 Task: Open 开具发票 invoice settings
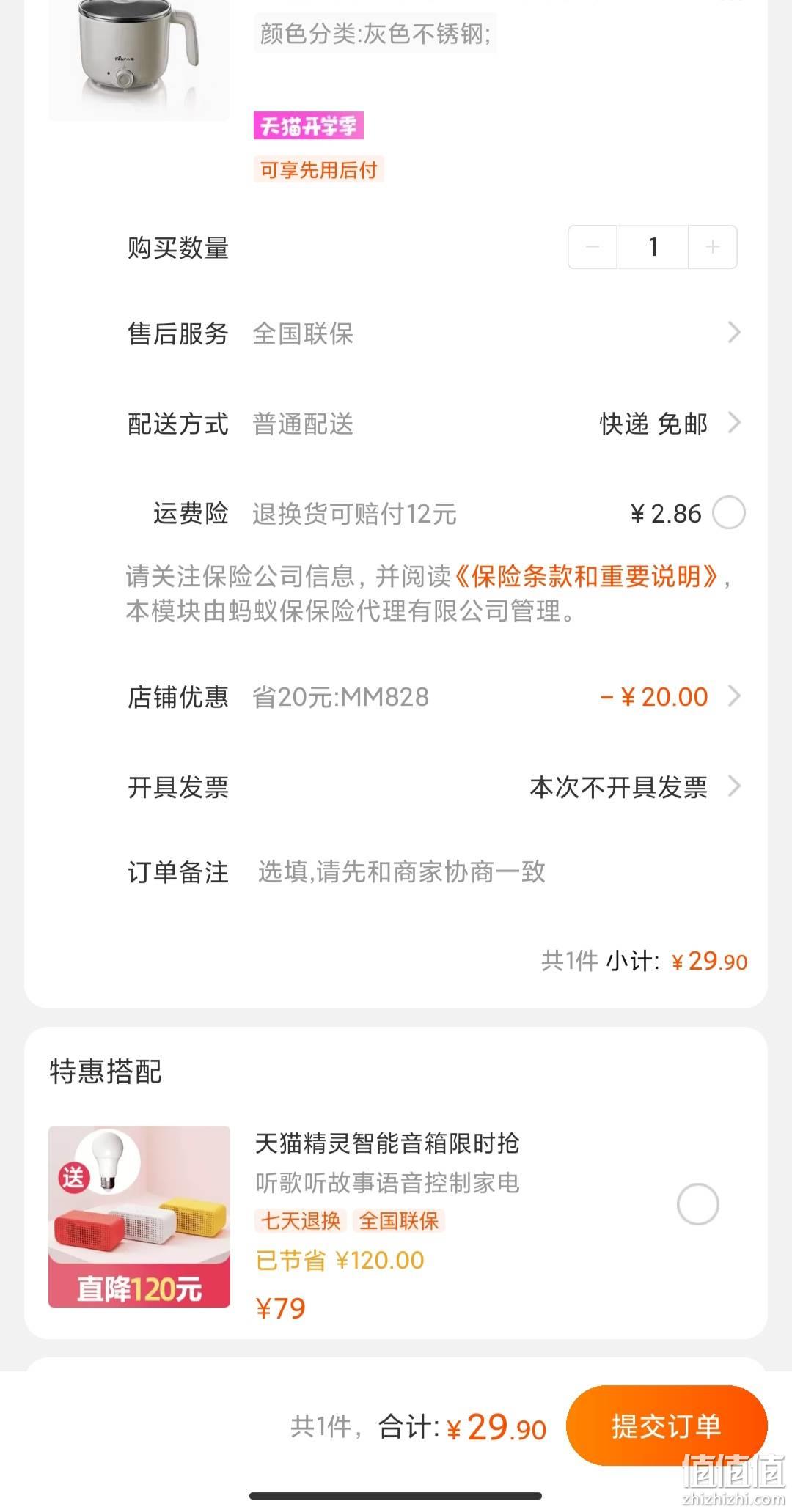click(434, 787)
